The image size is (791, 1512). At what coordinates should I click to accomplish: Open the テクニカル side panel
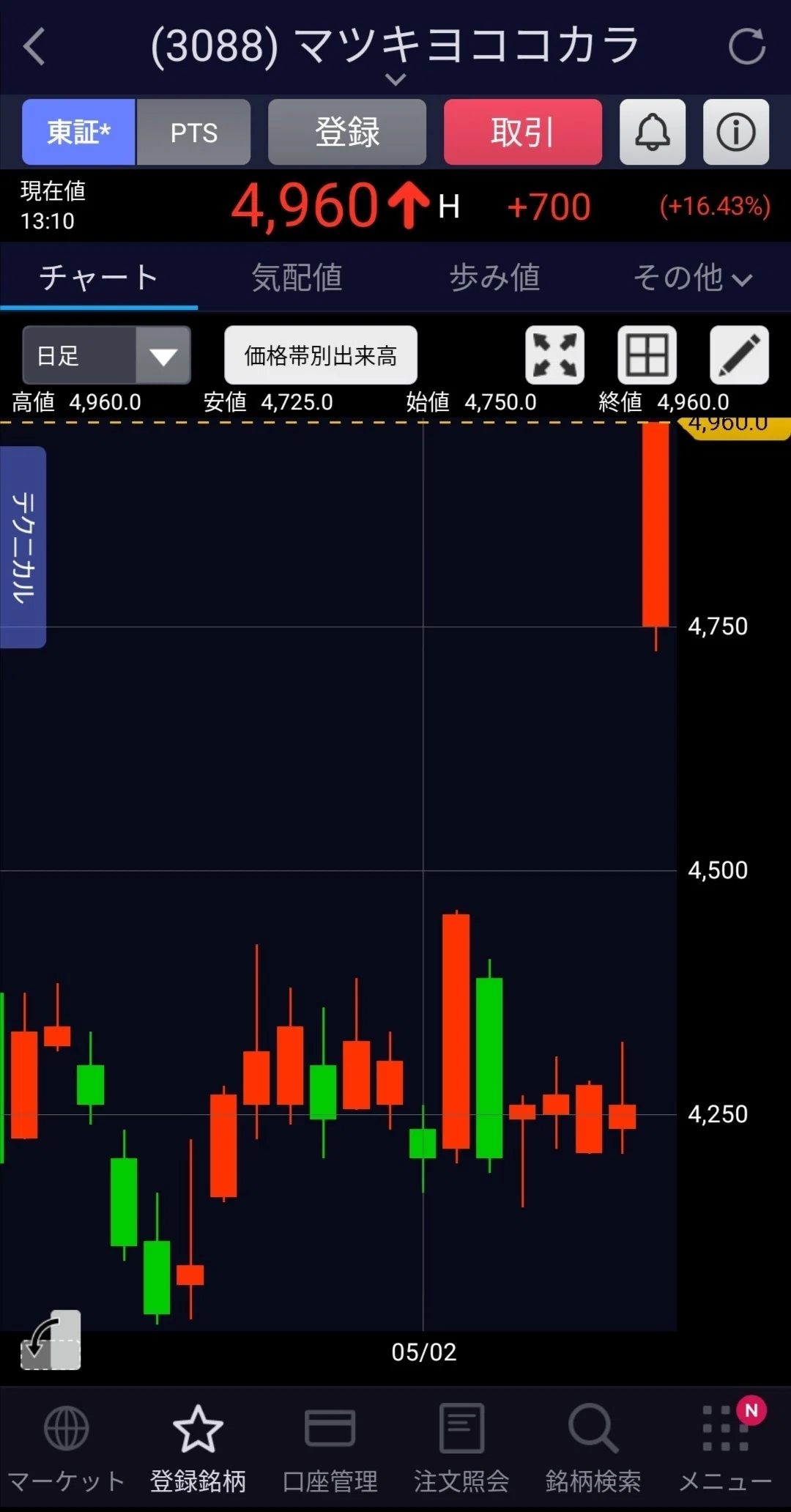(x=23, y=547)
